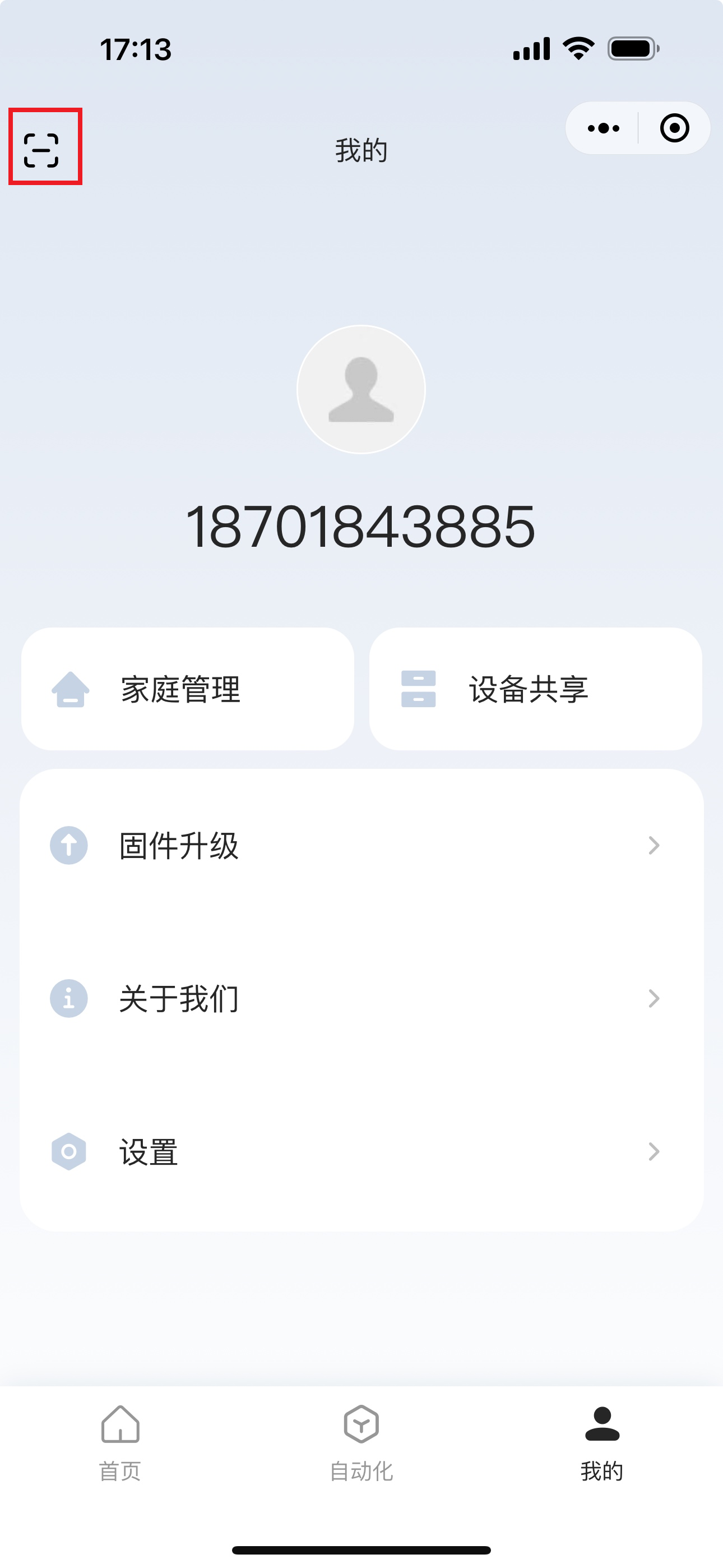The image size is (723, 1568).
Task: Switch to the 首页 tab
Action: 121,1442
